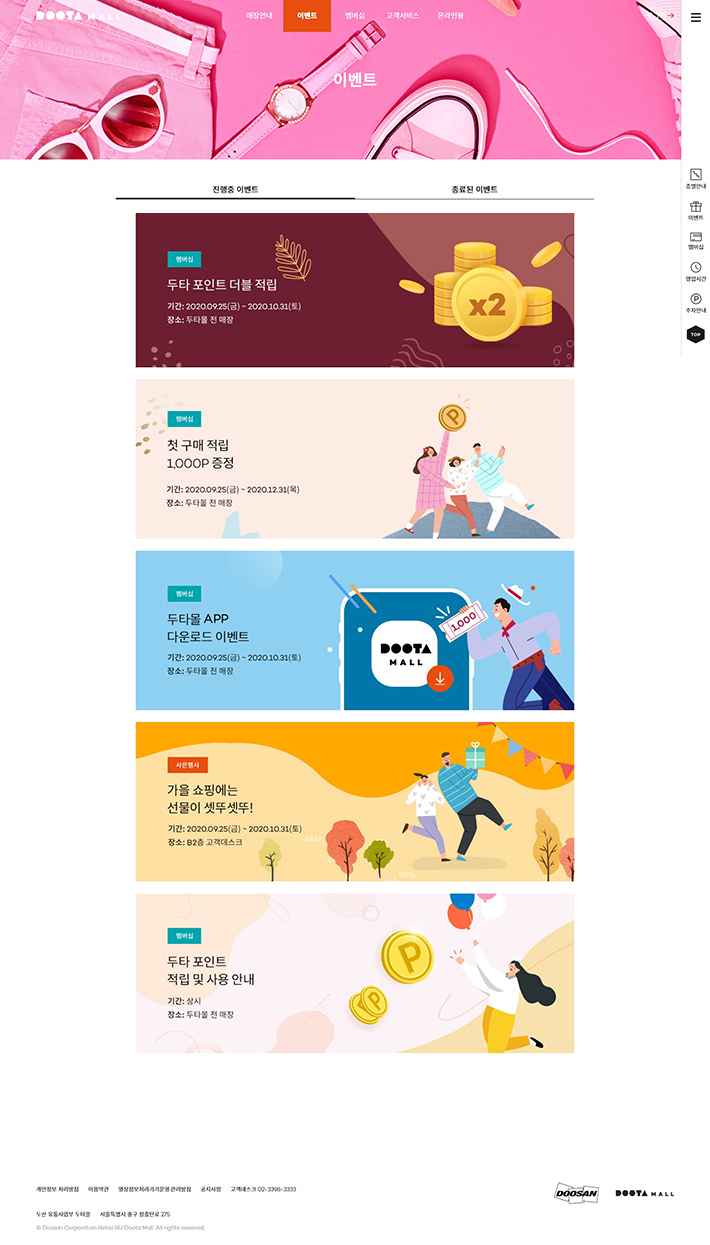Select the 진행중 이벤트 tab
This screenshot has height=1245, width=710.
tap(235, 189)
